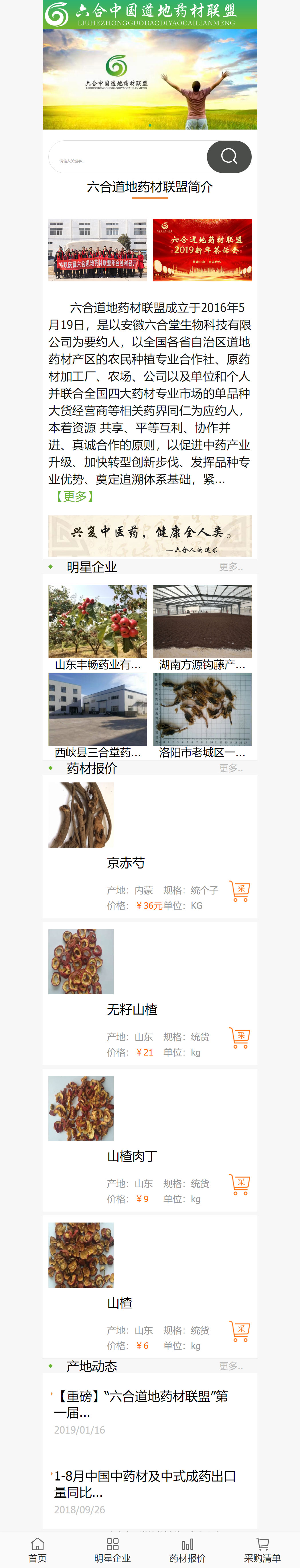The image size is (300, 1568).
Task: Read the 1-8月中国中药材 export news article
Action: [145, 1483]
